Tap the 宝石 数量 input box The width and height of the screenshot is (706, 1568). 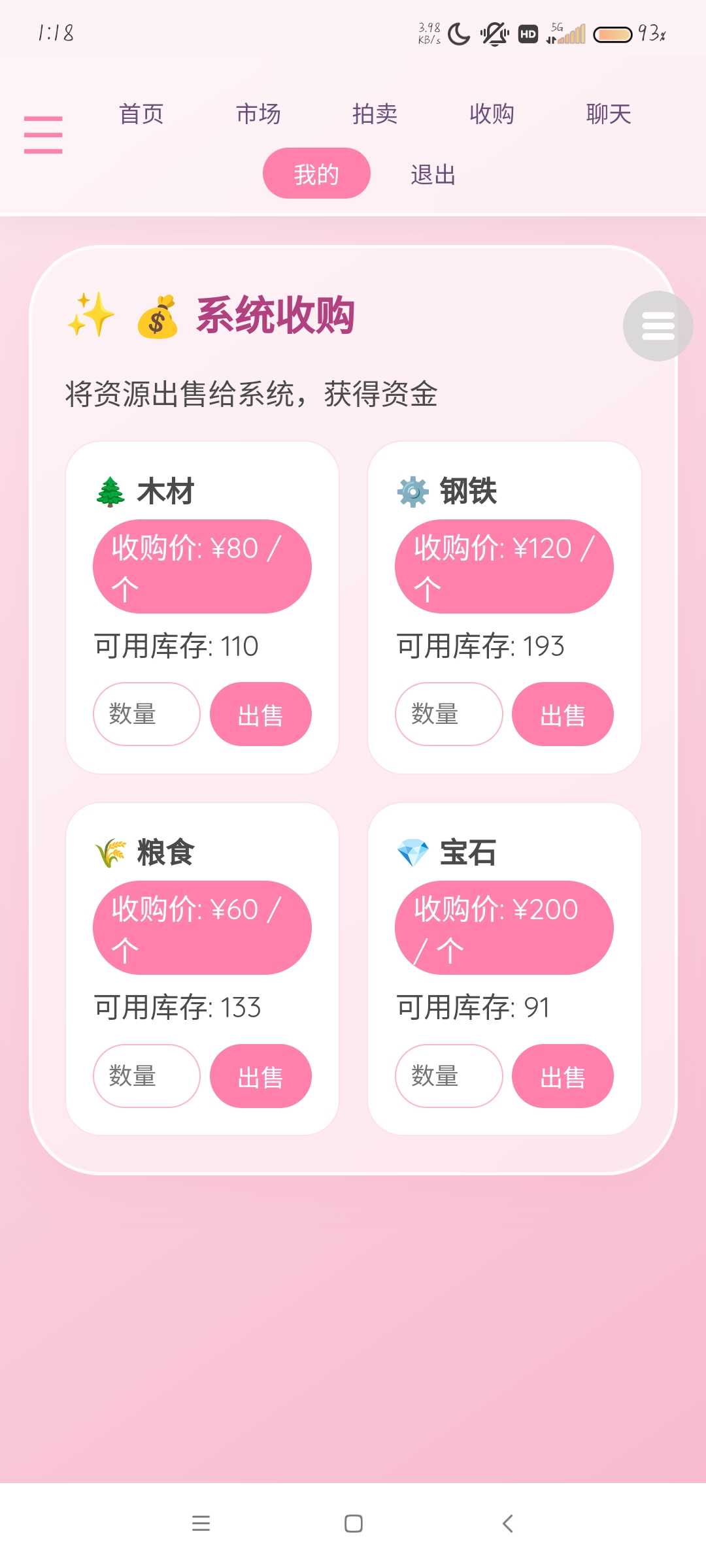pos(448,1076)
